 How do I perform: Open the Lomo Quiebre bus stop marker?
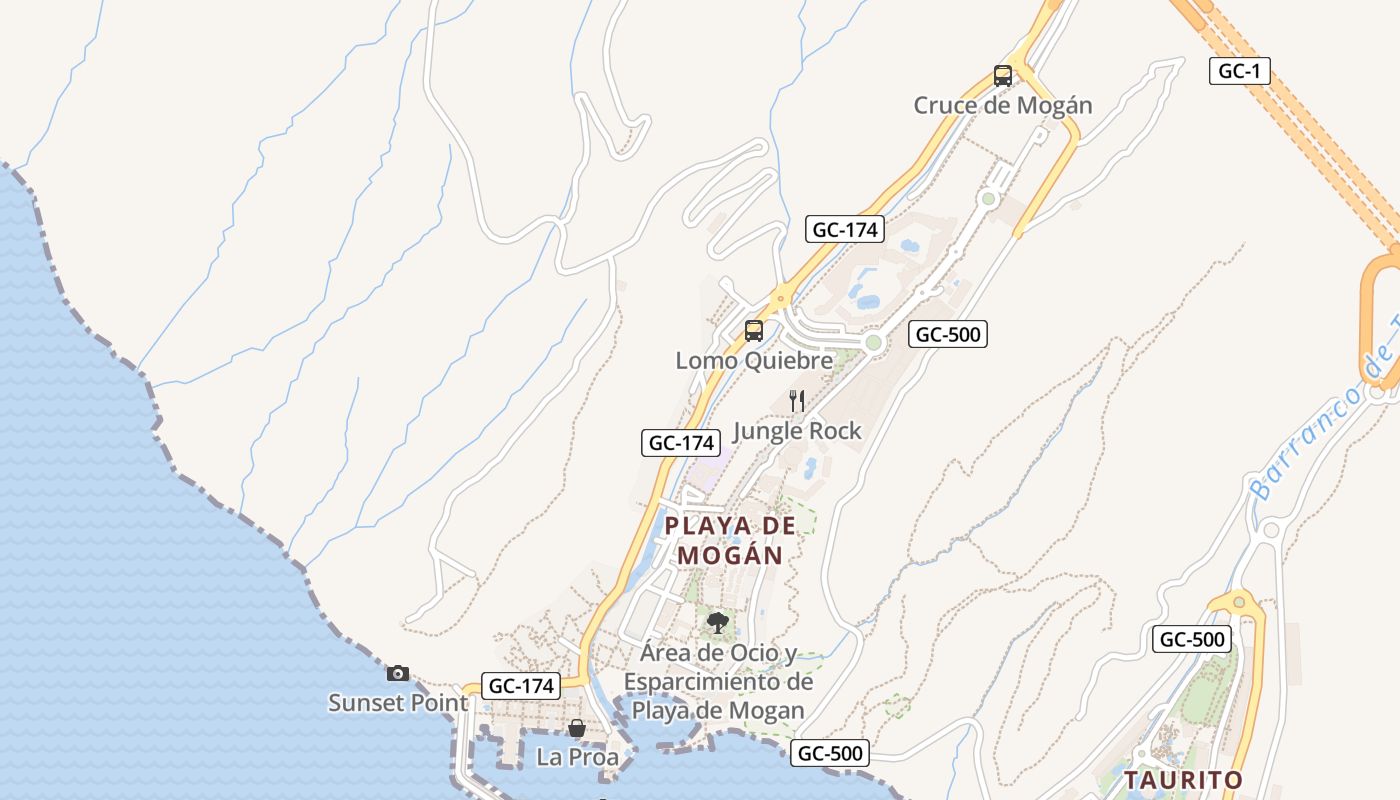(753, 330)
